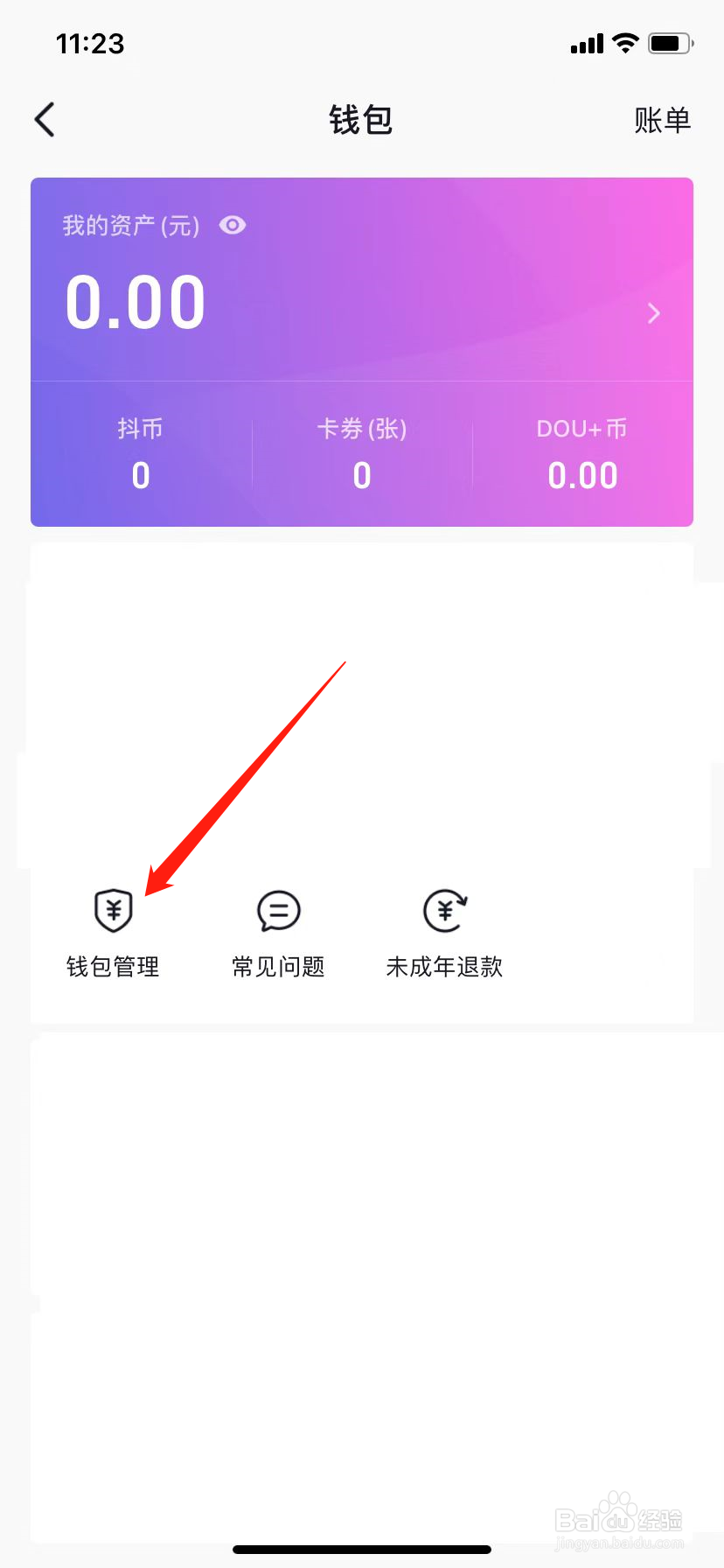Tap the battery indicator in the status bar
This screenshot has height=1568, width=724.
(x=669, y=40)
